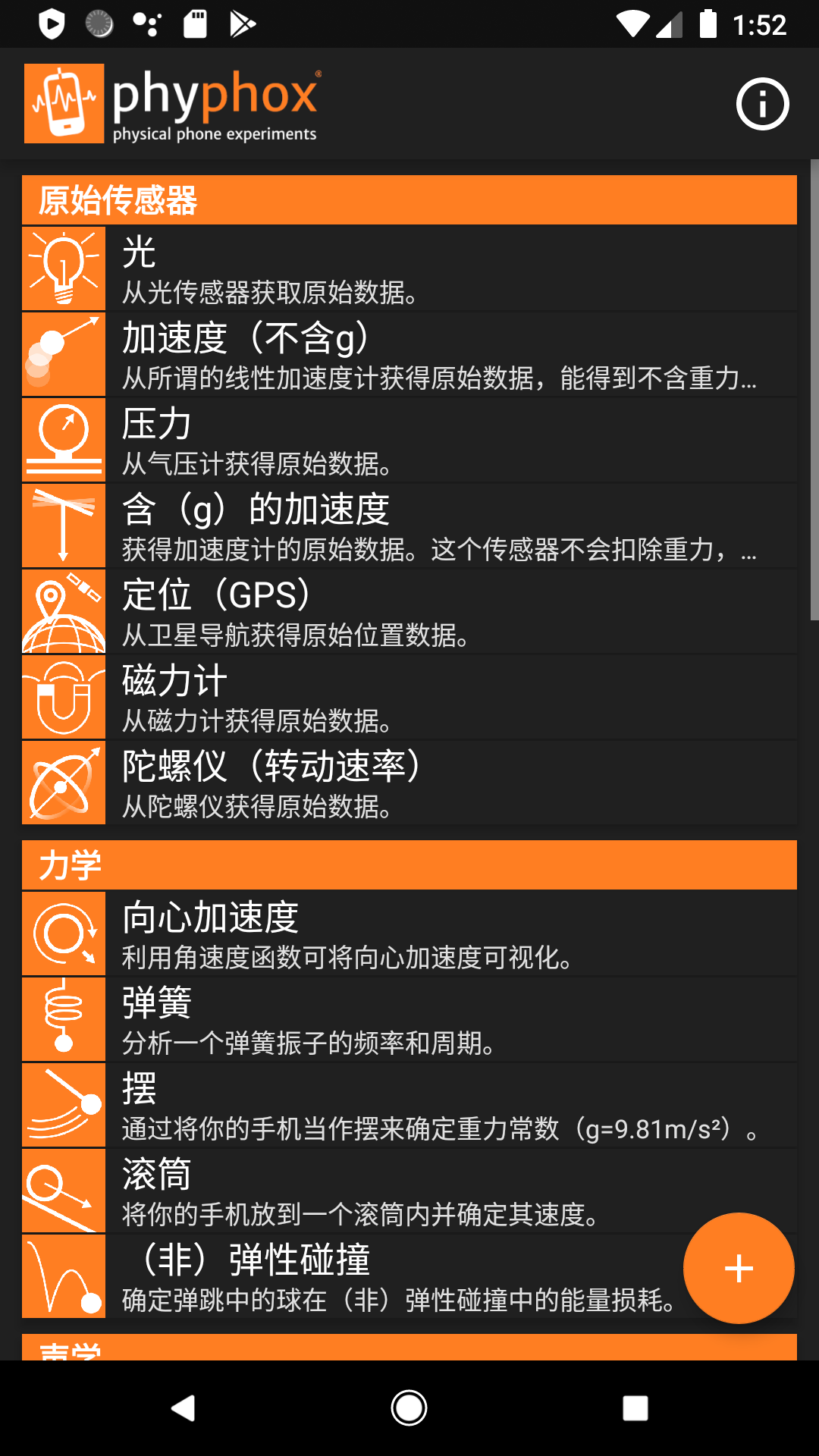This screenshot has height=1456, width=819.
Task: Open（非）弹性碰撞 experiment
Action: pos(379,1276)
